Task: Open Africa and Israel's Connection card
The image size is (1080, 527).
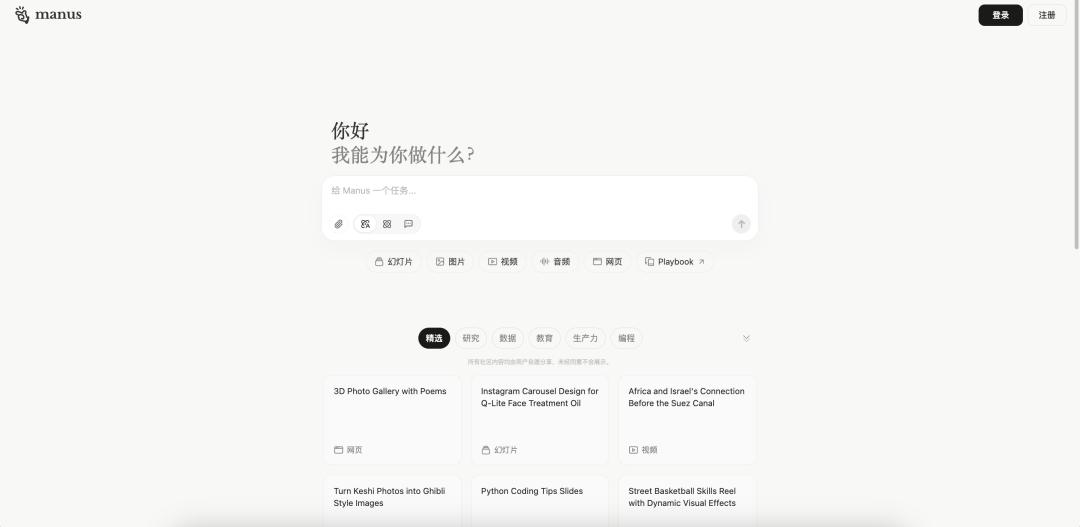Action: (687, 419)
